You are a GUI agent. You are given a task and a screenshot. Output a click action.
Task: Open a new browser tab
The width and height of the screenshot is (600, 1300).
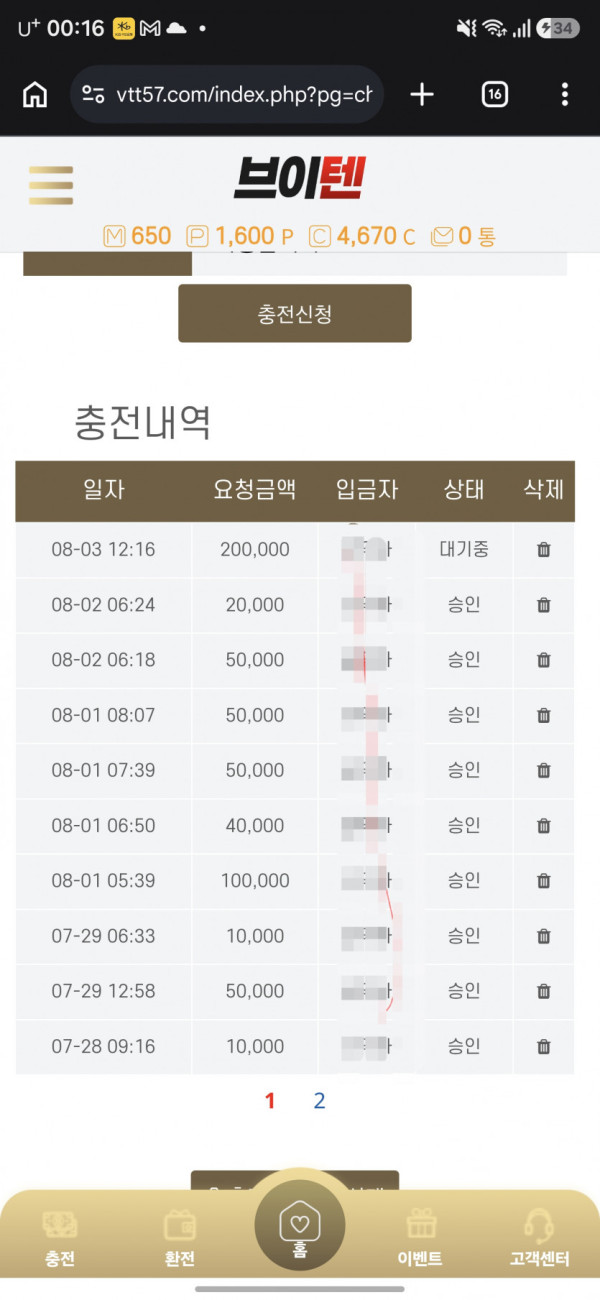click(x=422, y=95)
